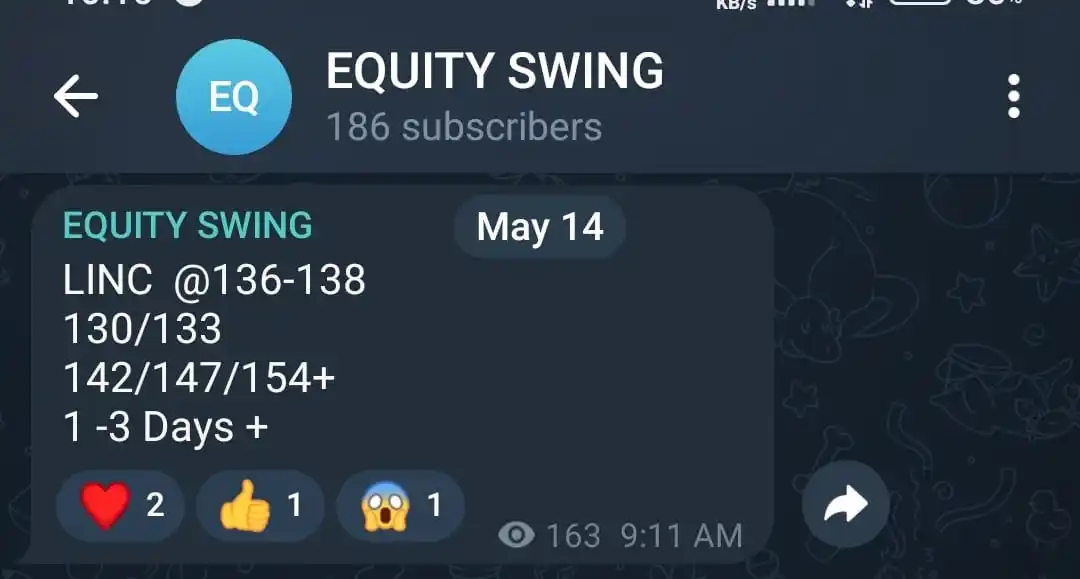Open EQUITY SWING channel info header
The image size is (1080, 579).
click(495, 97)
